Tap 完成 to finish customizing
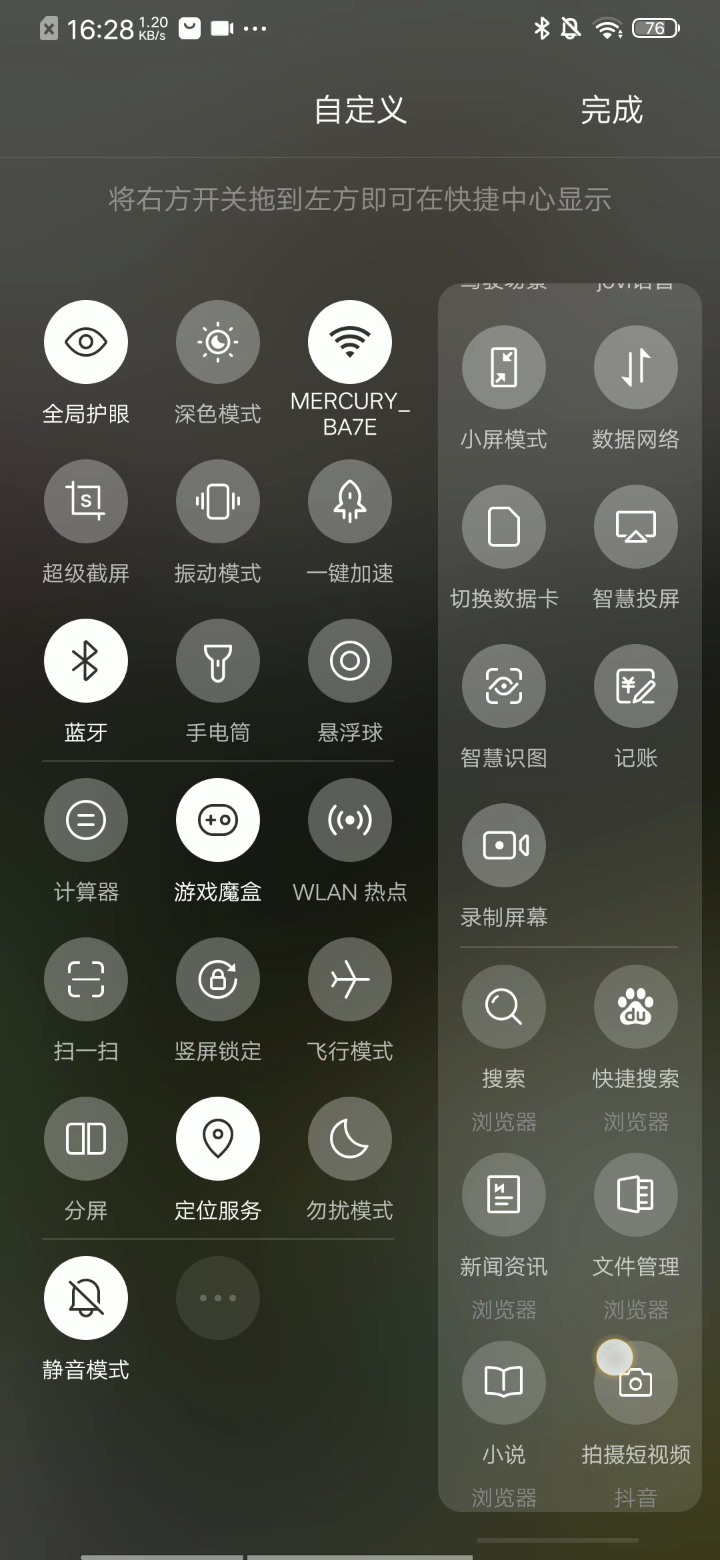 click(x=611, y=110)
